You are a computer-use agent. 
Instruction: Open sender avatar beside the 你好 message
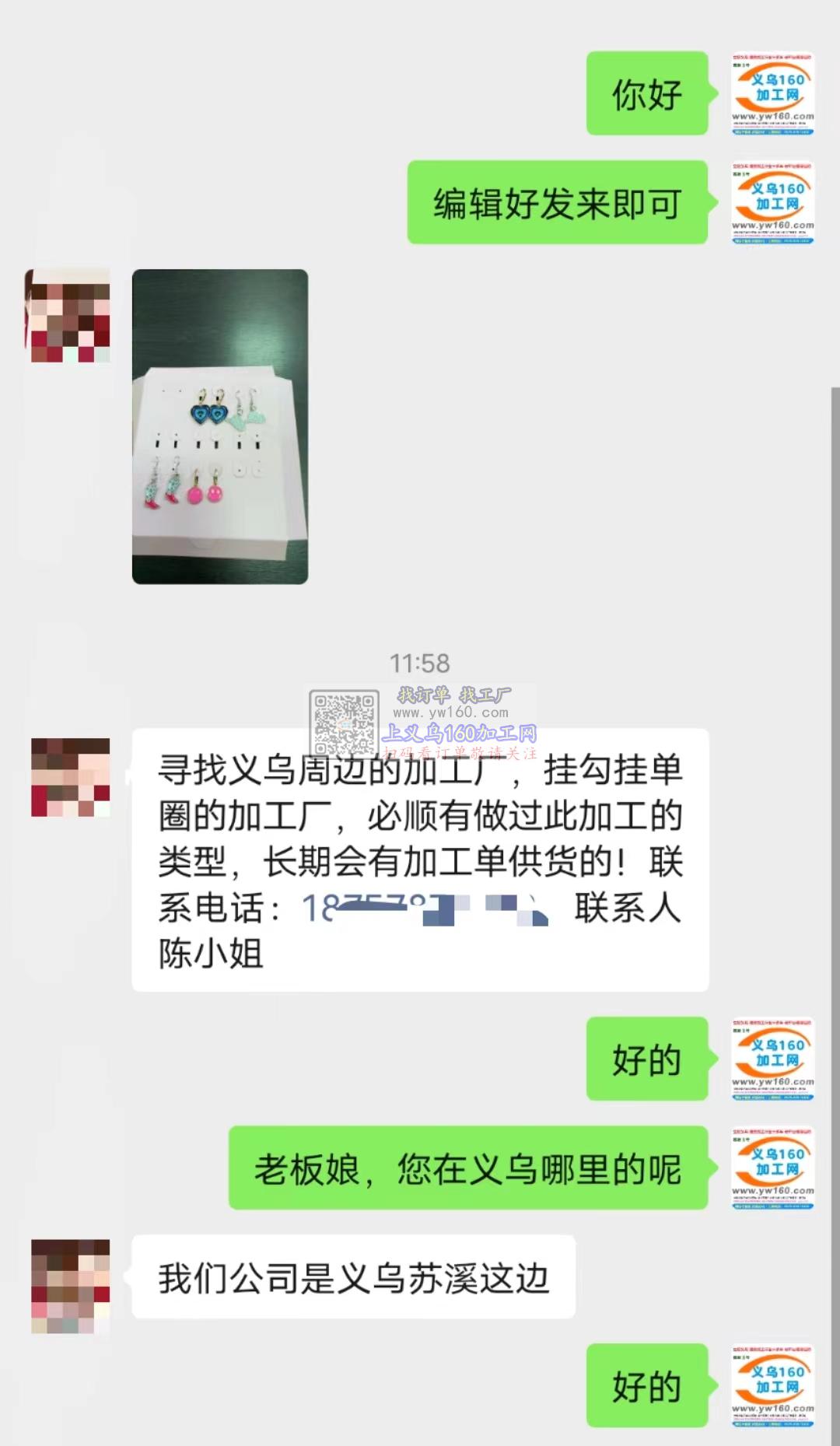(x=772, y=93)
